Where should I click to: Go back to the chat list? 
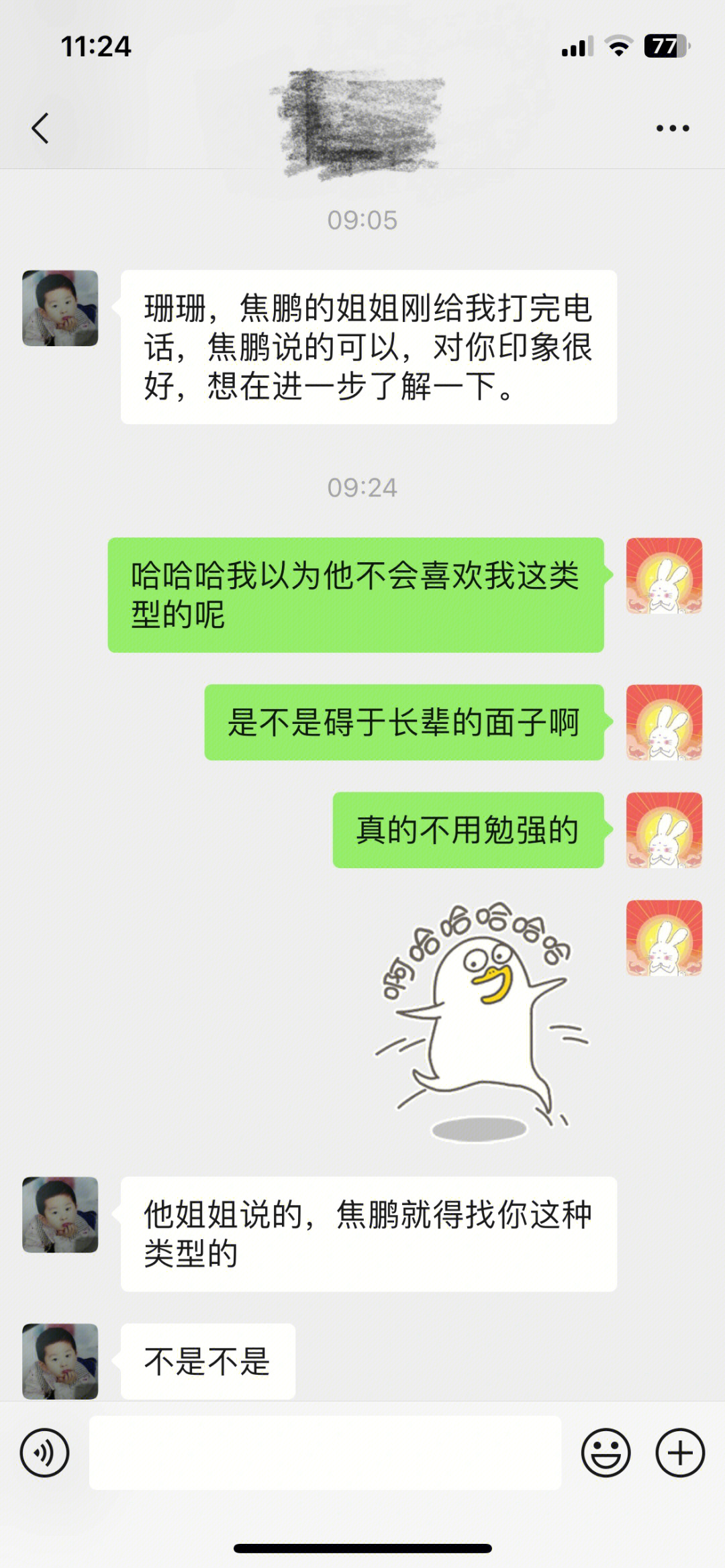40,128
